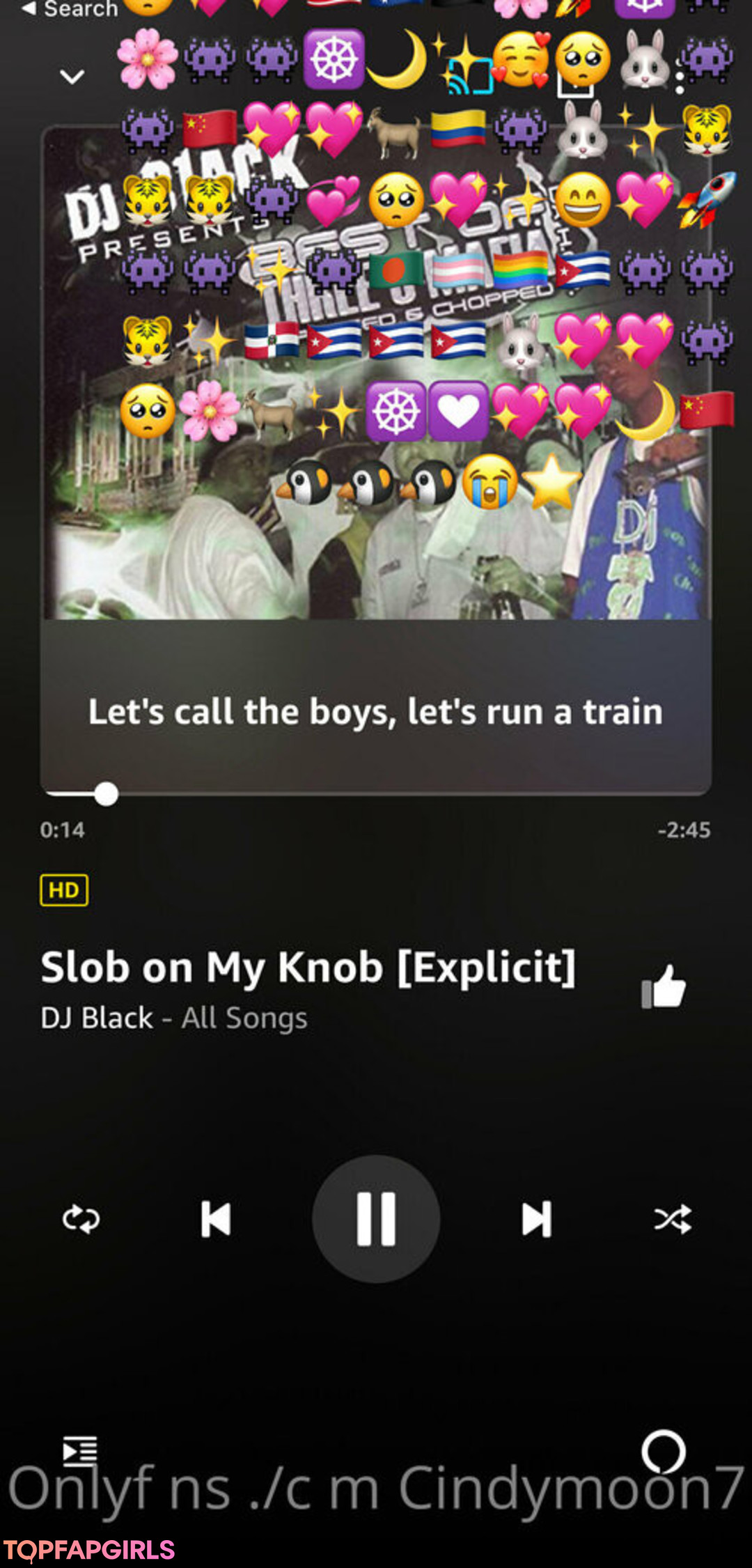Toggle shuffle mode

click(x=672, y=1219)
